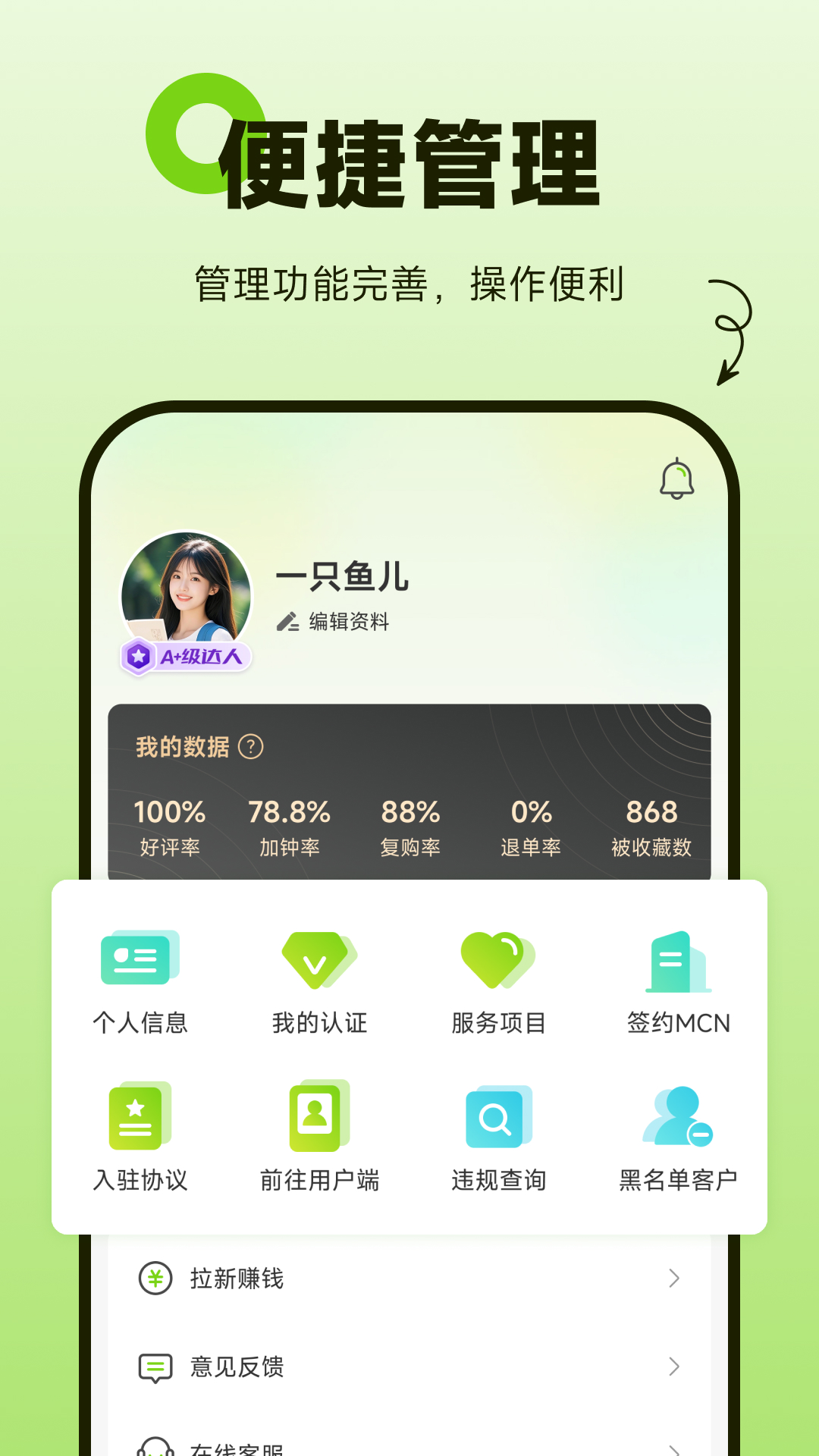The image size is (819, 1456).
Task: Expand the 意见反馈 row chevron
Action: pyautogui.click(x=674, y=1367)
